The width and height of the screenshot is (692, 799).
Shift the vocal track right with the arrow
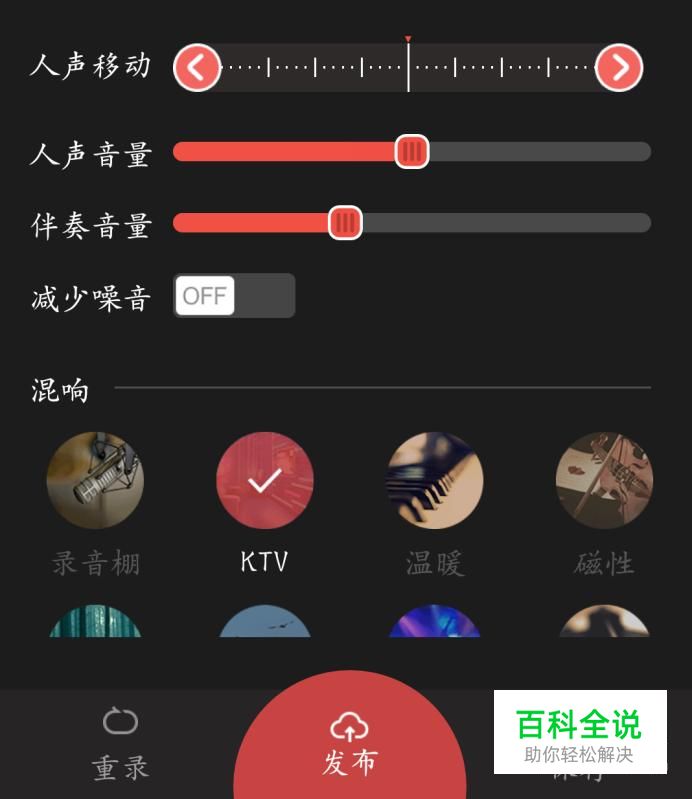(x=619, y=68)
